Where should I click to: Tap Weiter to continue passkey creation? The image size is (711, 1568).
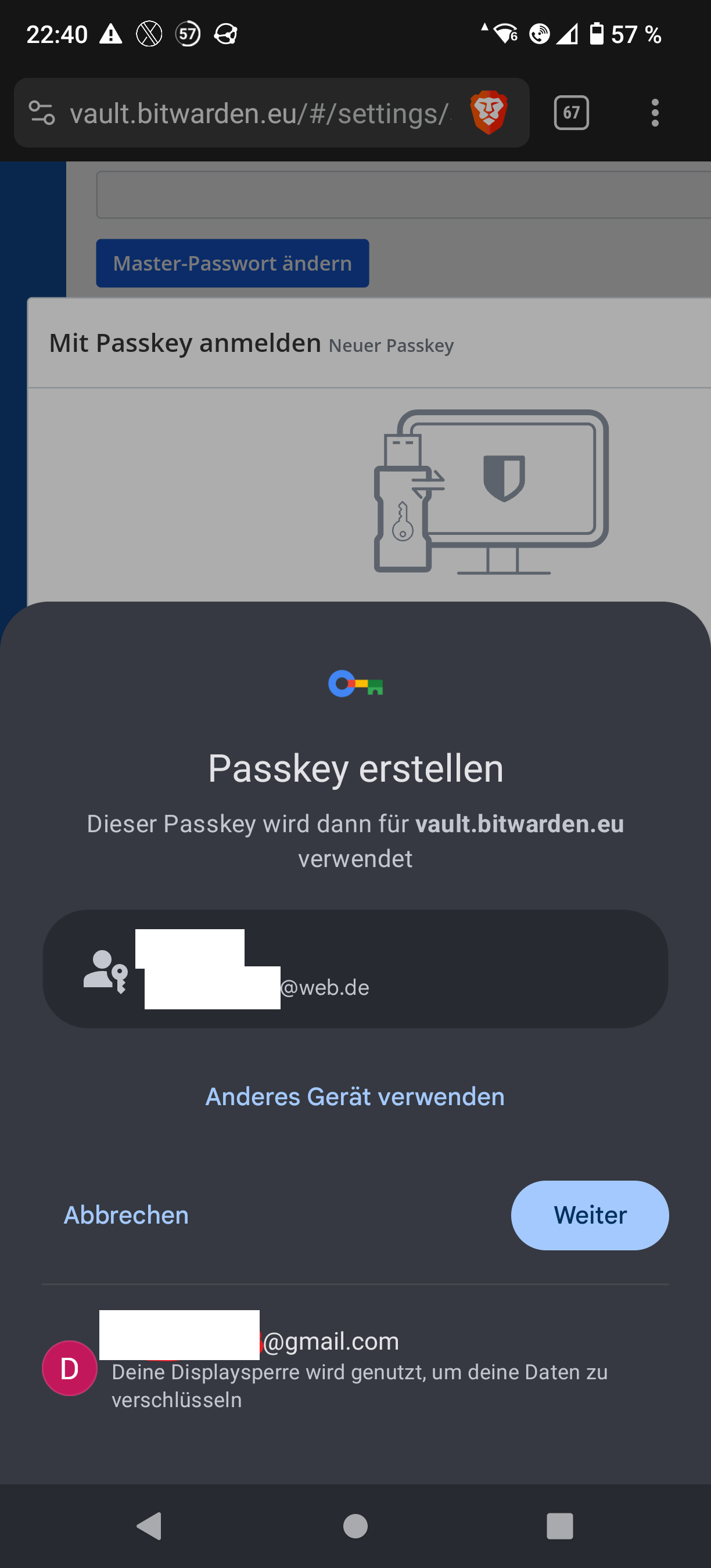pos(589,1215)
